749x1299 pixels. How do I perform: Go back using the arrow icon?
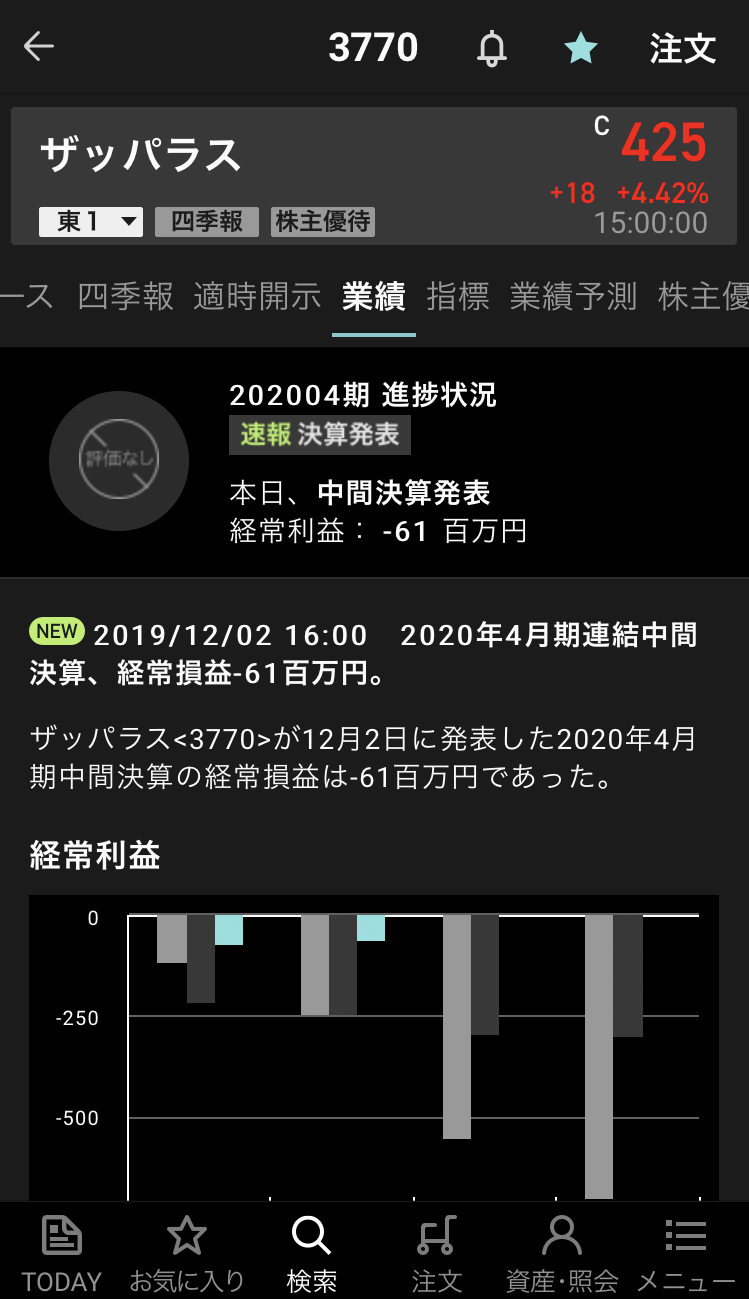click(x=39, y=46)
